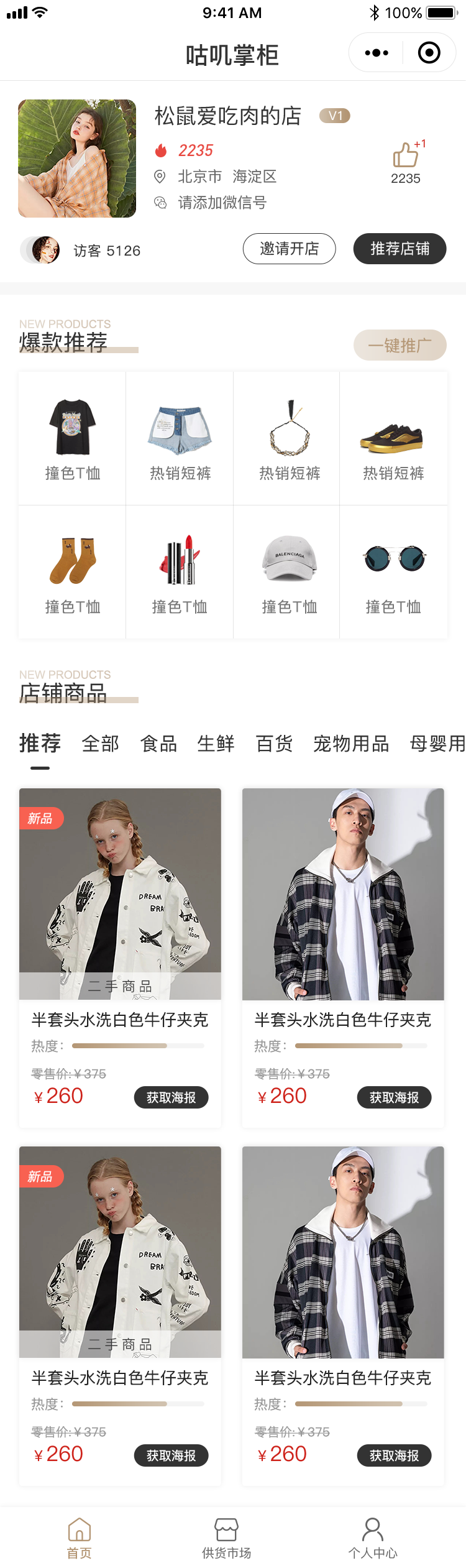Open the sunglasses item in 爆款推荐
Screen dimensions: 466x1568
(x=393, y=572)
